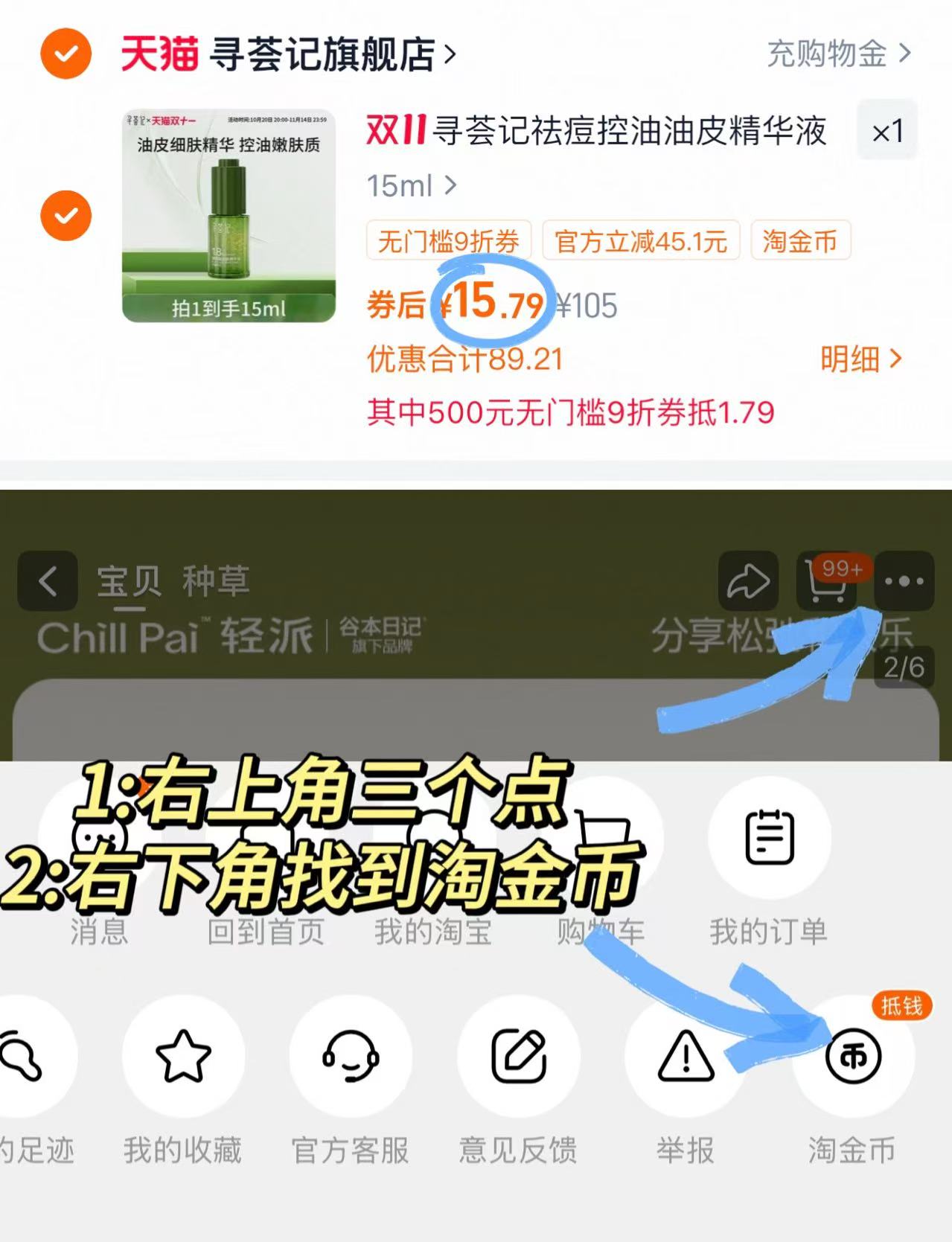The width and height of the screenshot is (952, 1242).
Task: Expand the 明细 discount details
Action: 863,359
